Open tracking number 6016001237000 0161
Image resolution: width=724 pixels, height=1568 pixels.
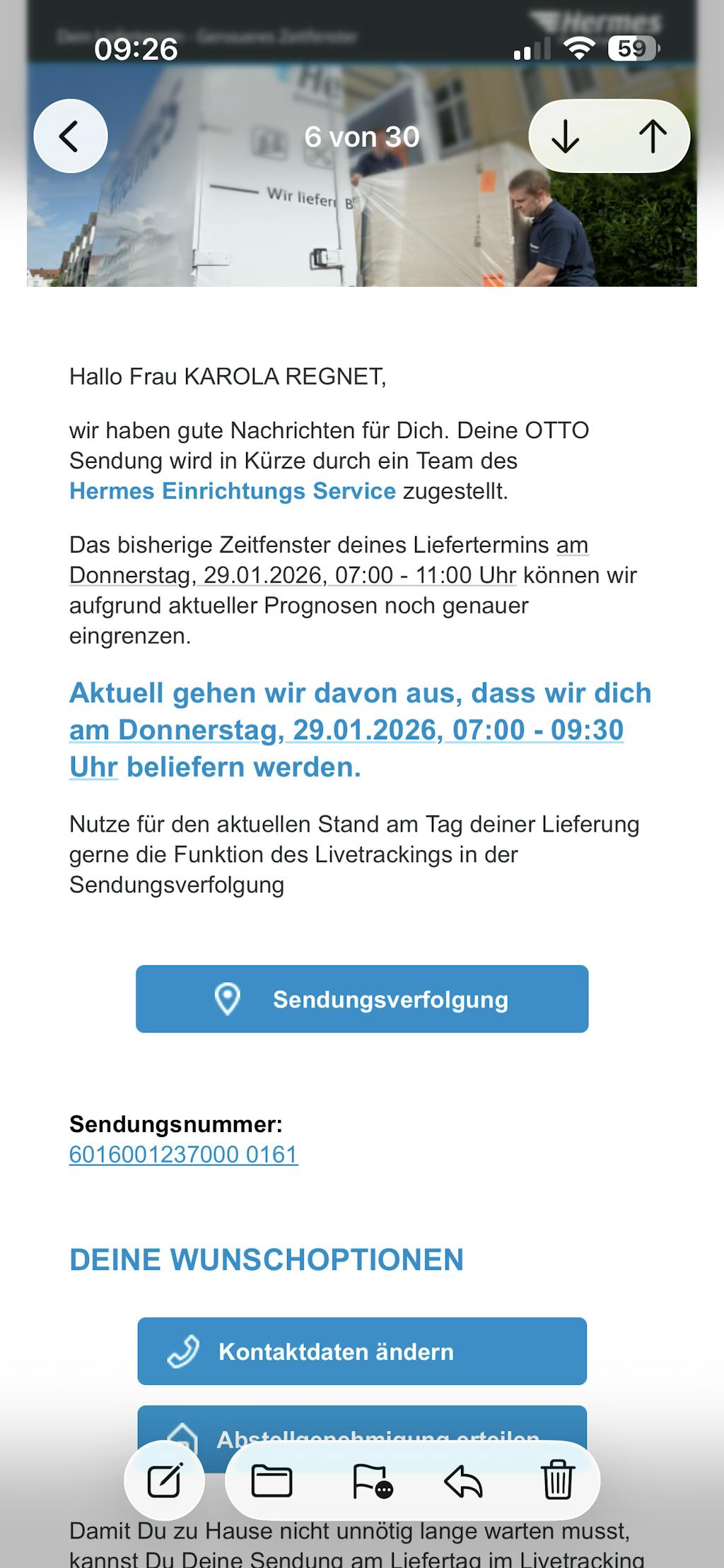pos(183,1155)
